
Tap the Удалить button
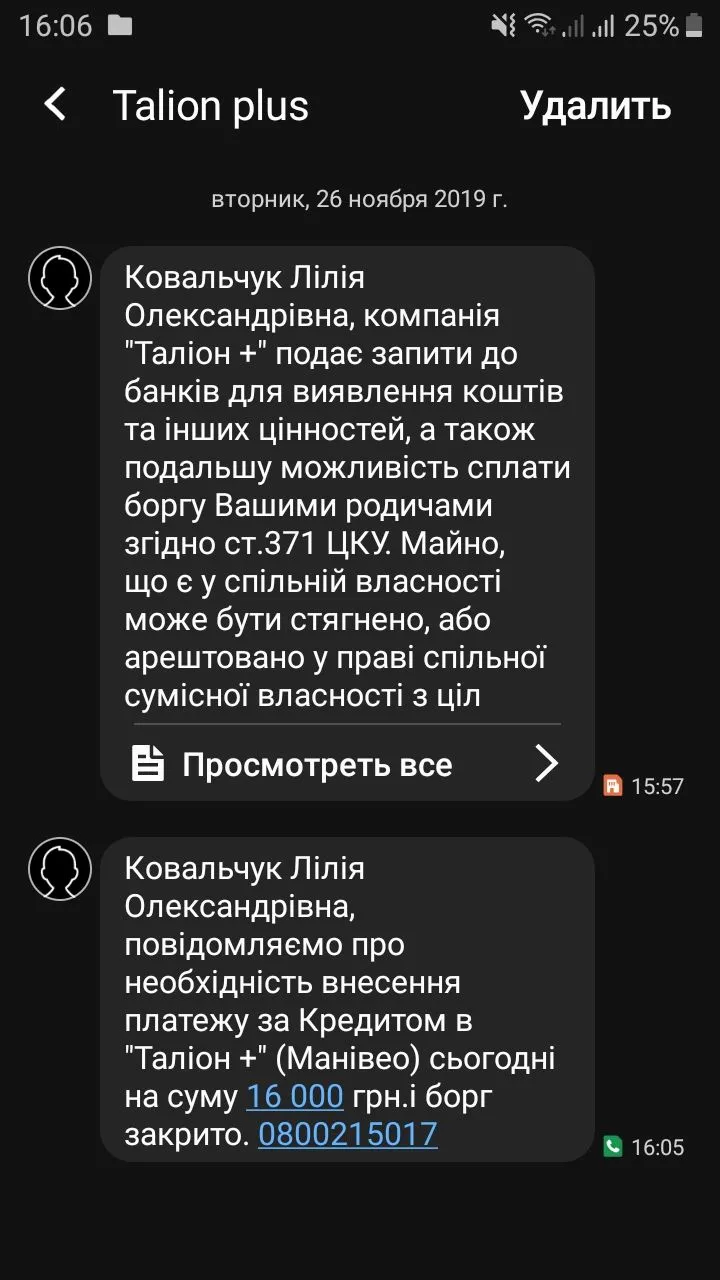coord(595,105)
